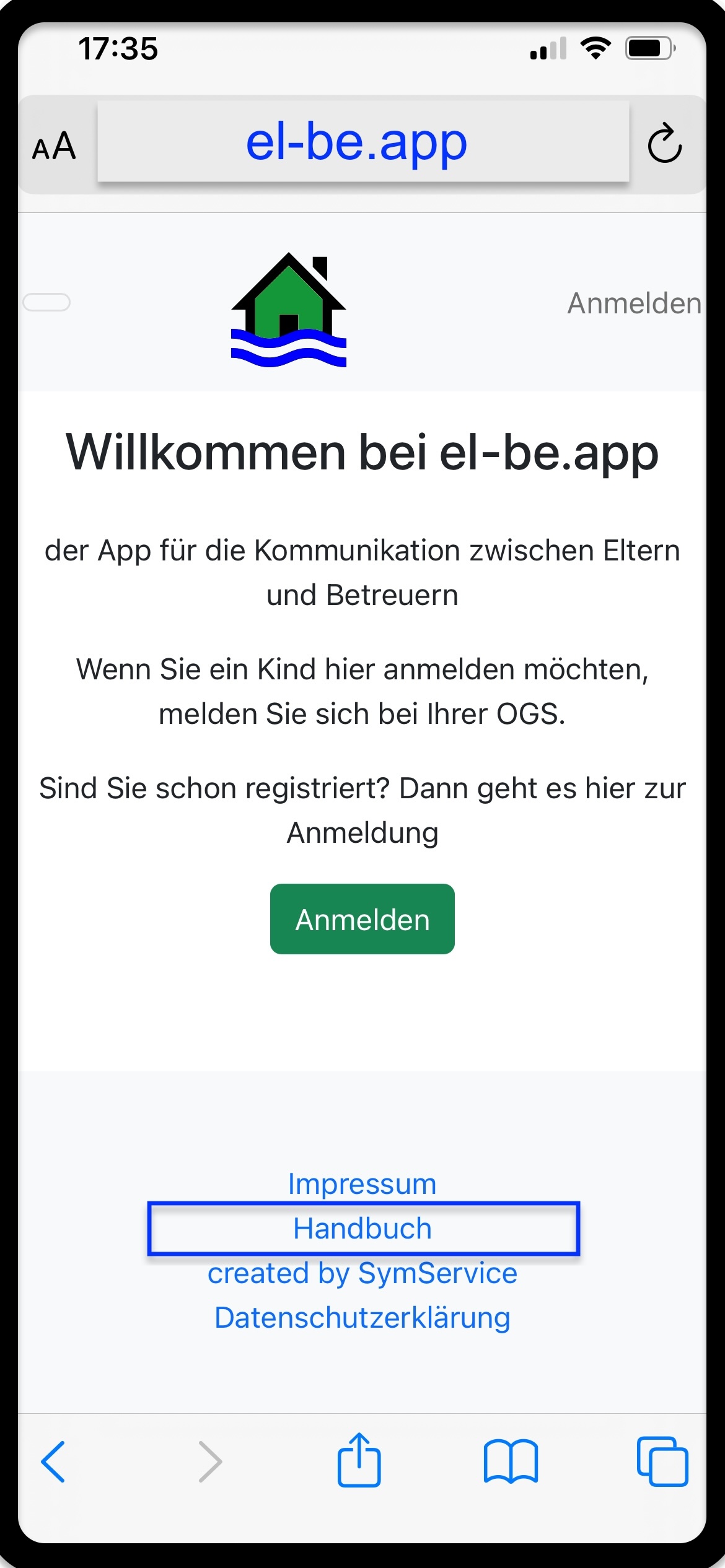Open the Impressum link

[362, 1183]
